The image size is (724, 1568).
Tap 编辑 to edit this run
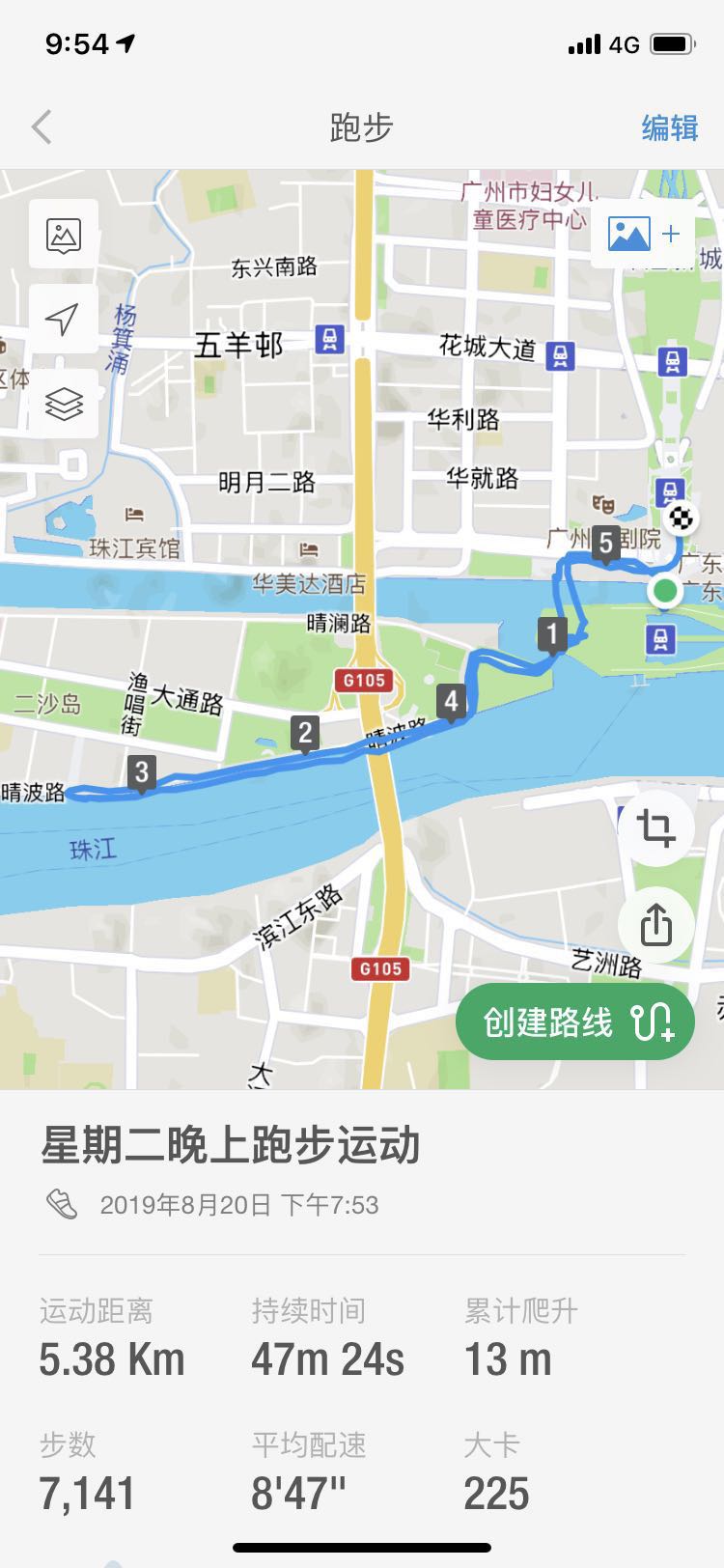(x=669, y=127)
